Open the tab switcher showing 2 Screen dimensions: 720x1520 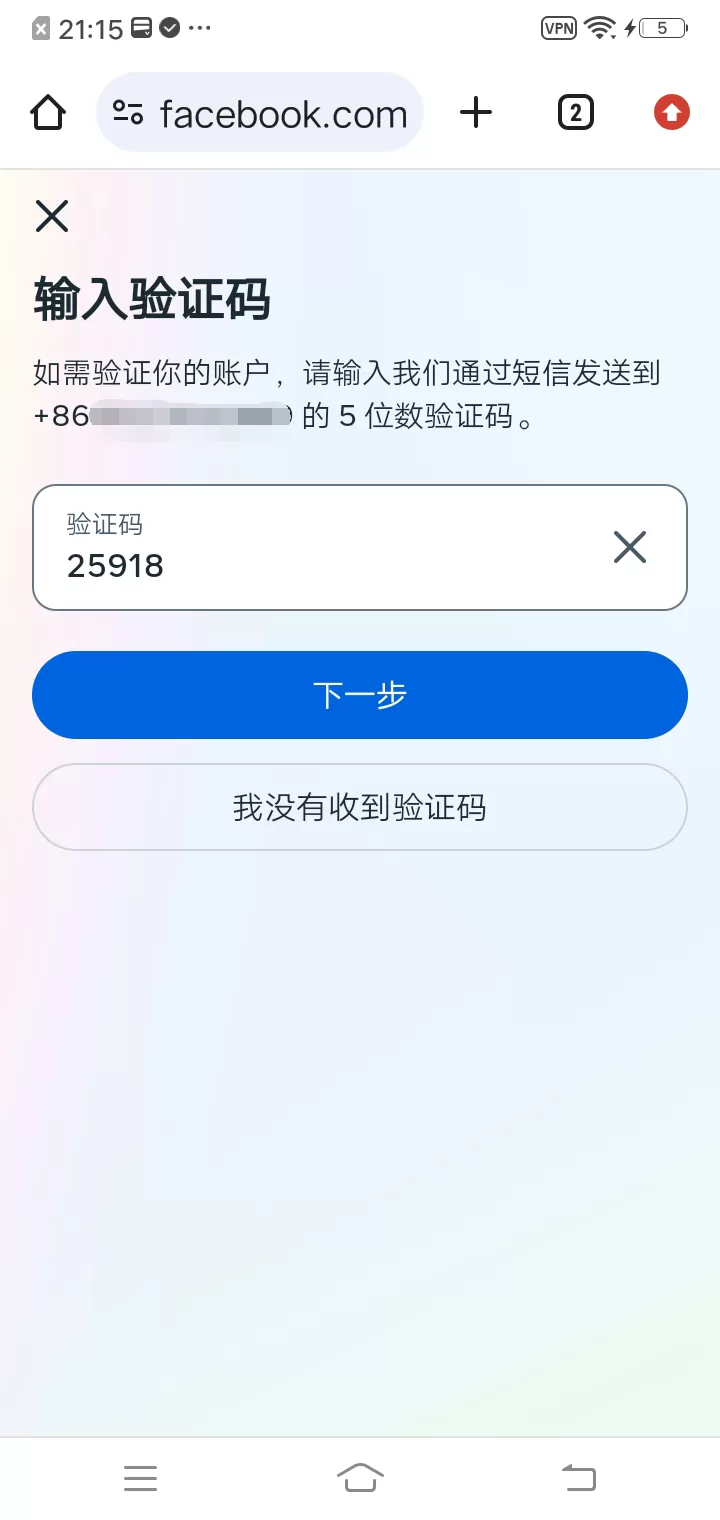click(x=575, y=113)
